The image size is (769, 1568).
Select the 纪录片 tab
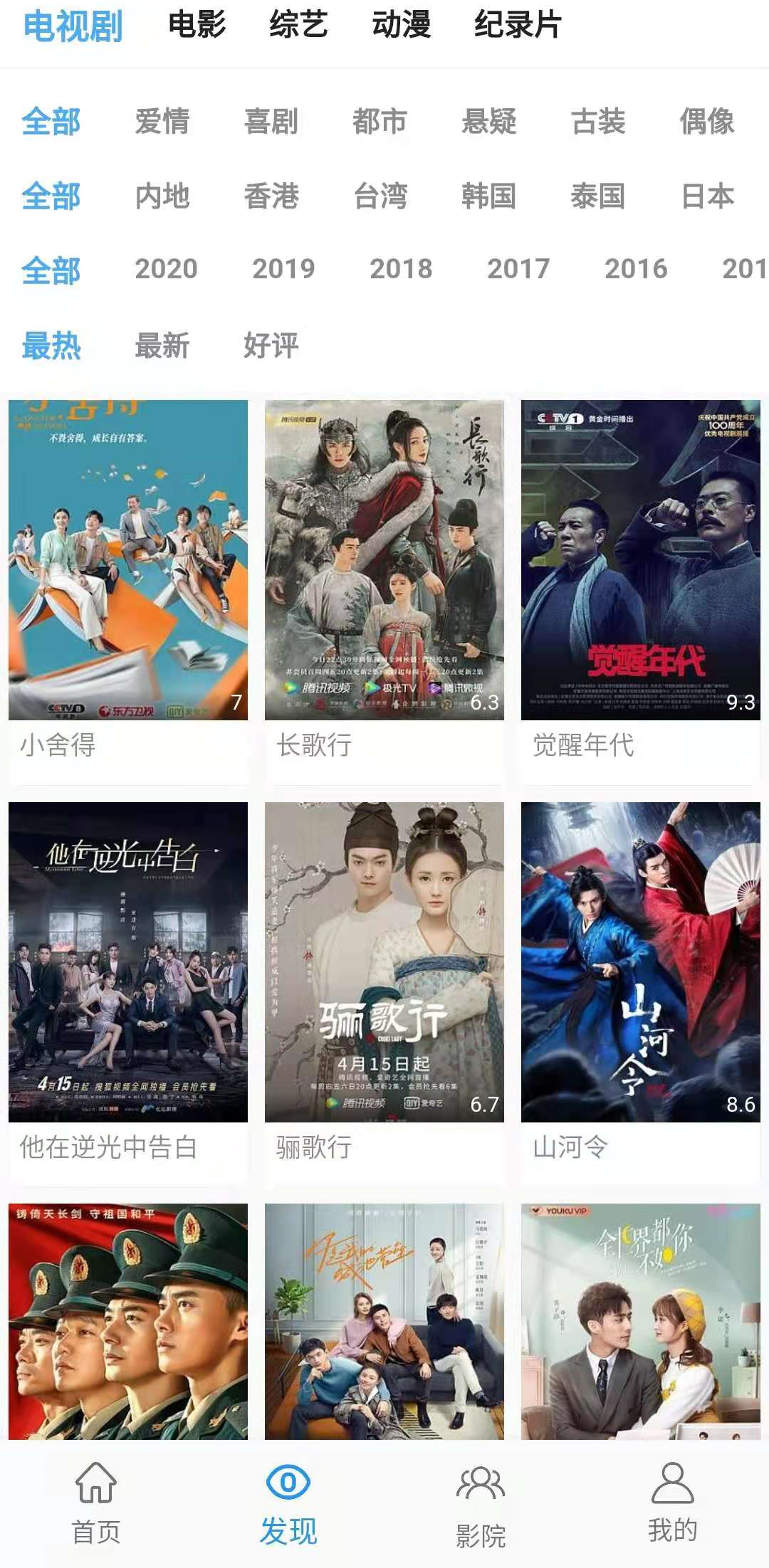518,26
